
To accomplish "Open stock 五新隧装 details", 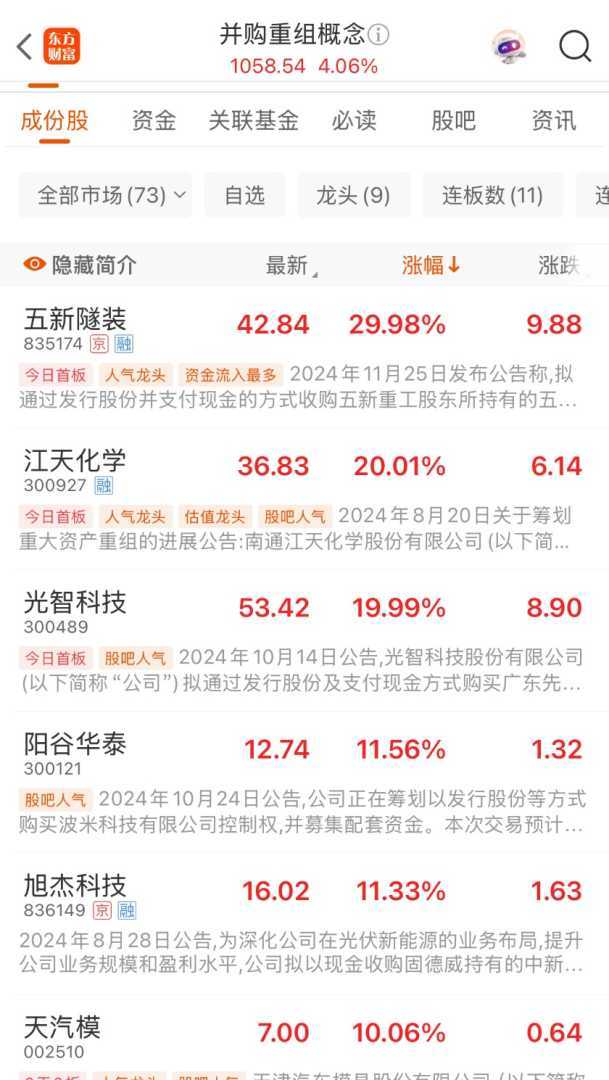I will [x=76, y=321].
